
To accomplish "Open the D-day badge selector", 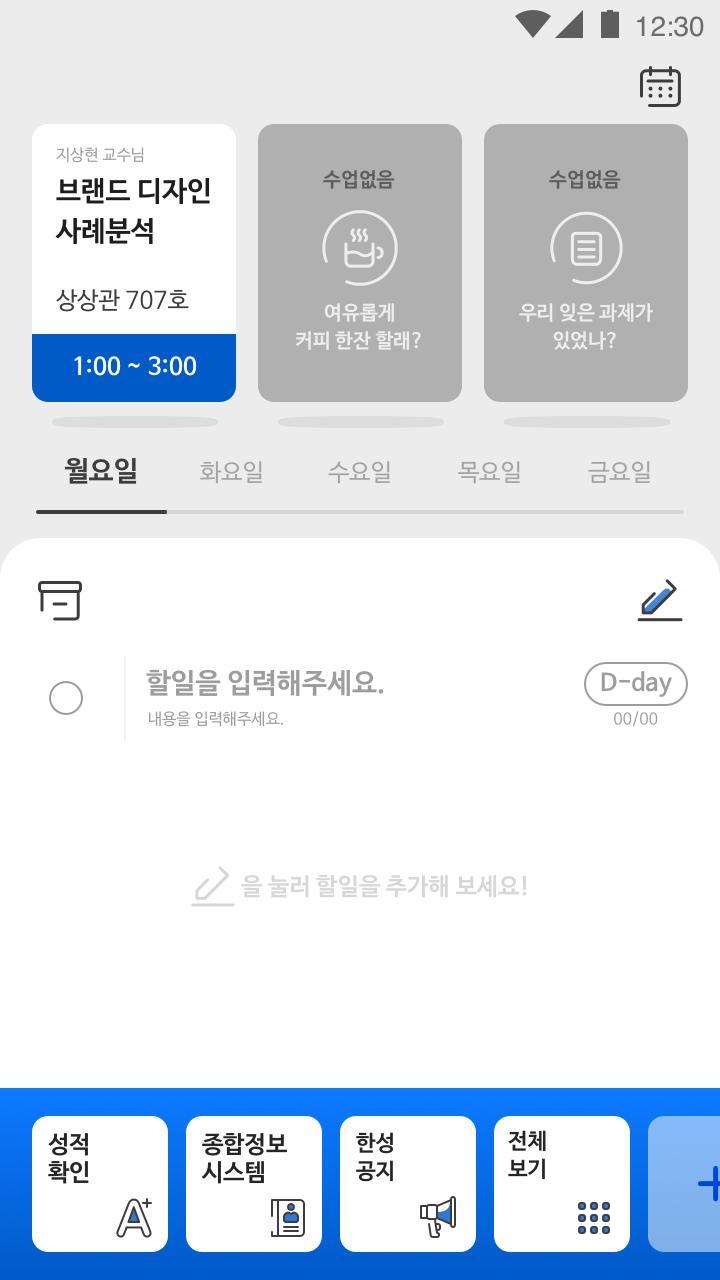I will 634,683.
